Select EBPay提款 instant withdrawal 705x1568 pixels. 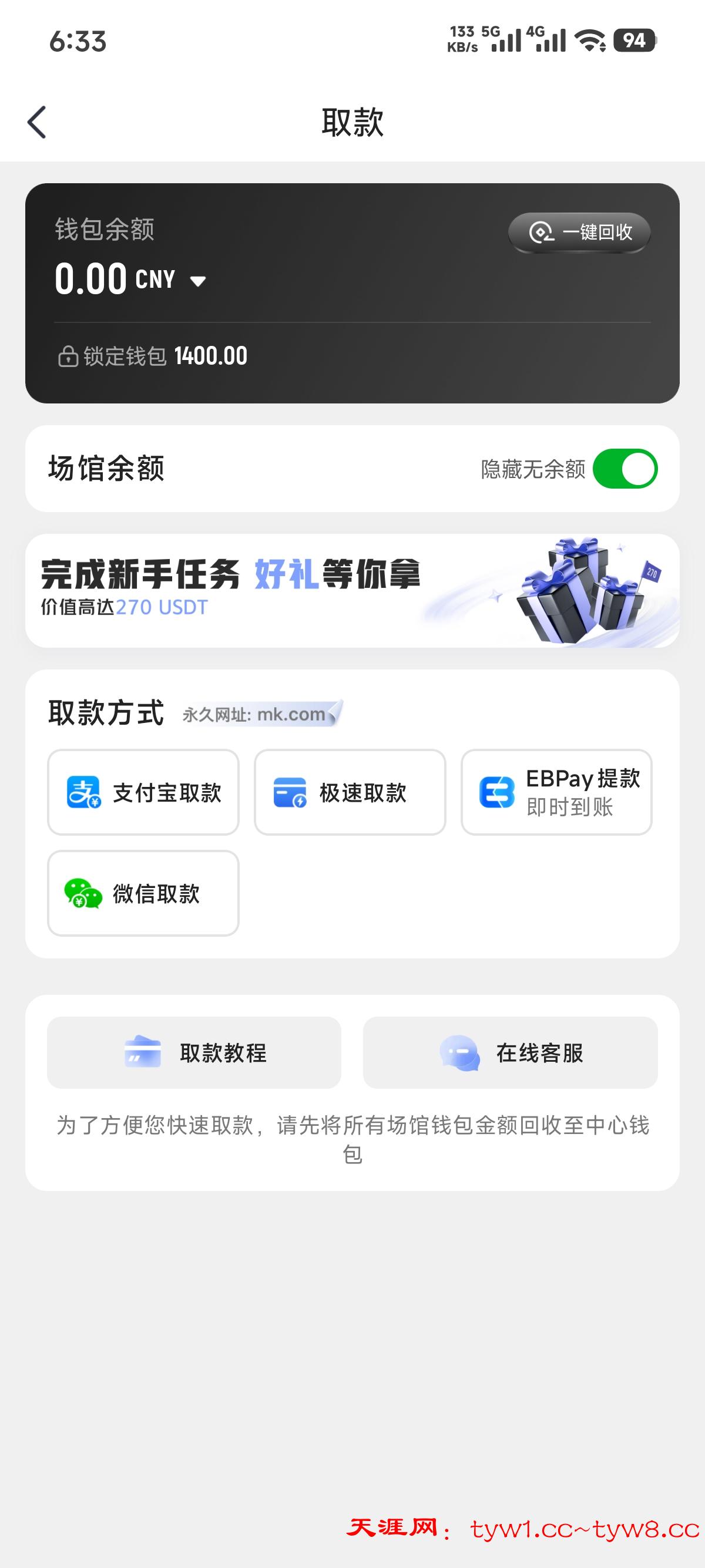click(556, 792)
